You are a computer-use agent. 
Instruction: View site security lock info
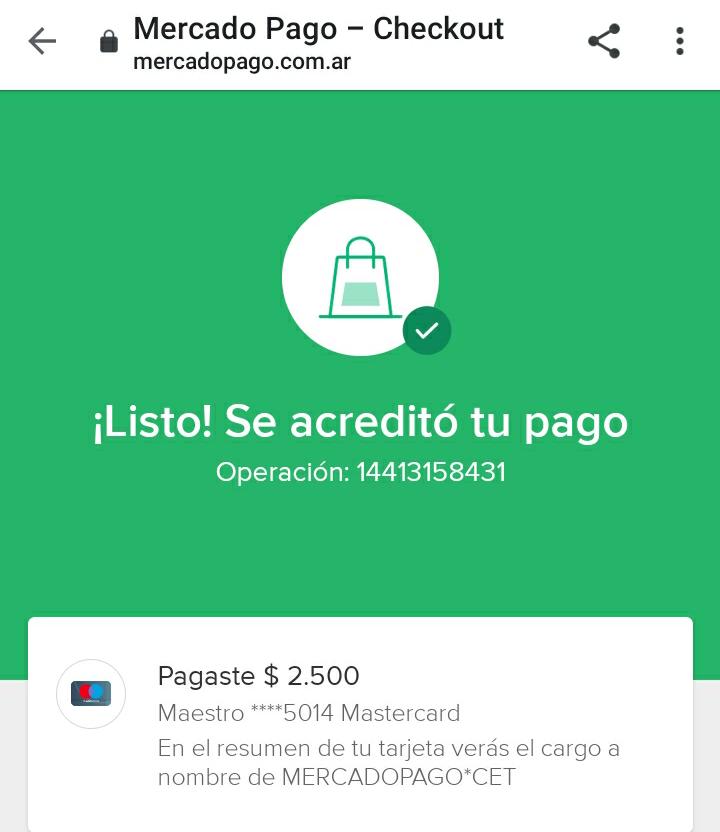(x=109, y=42)
